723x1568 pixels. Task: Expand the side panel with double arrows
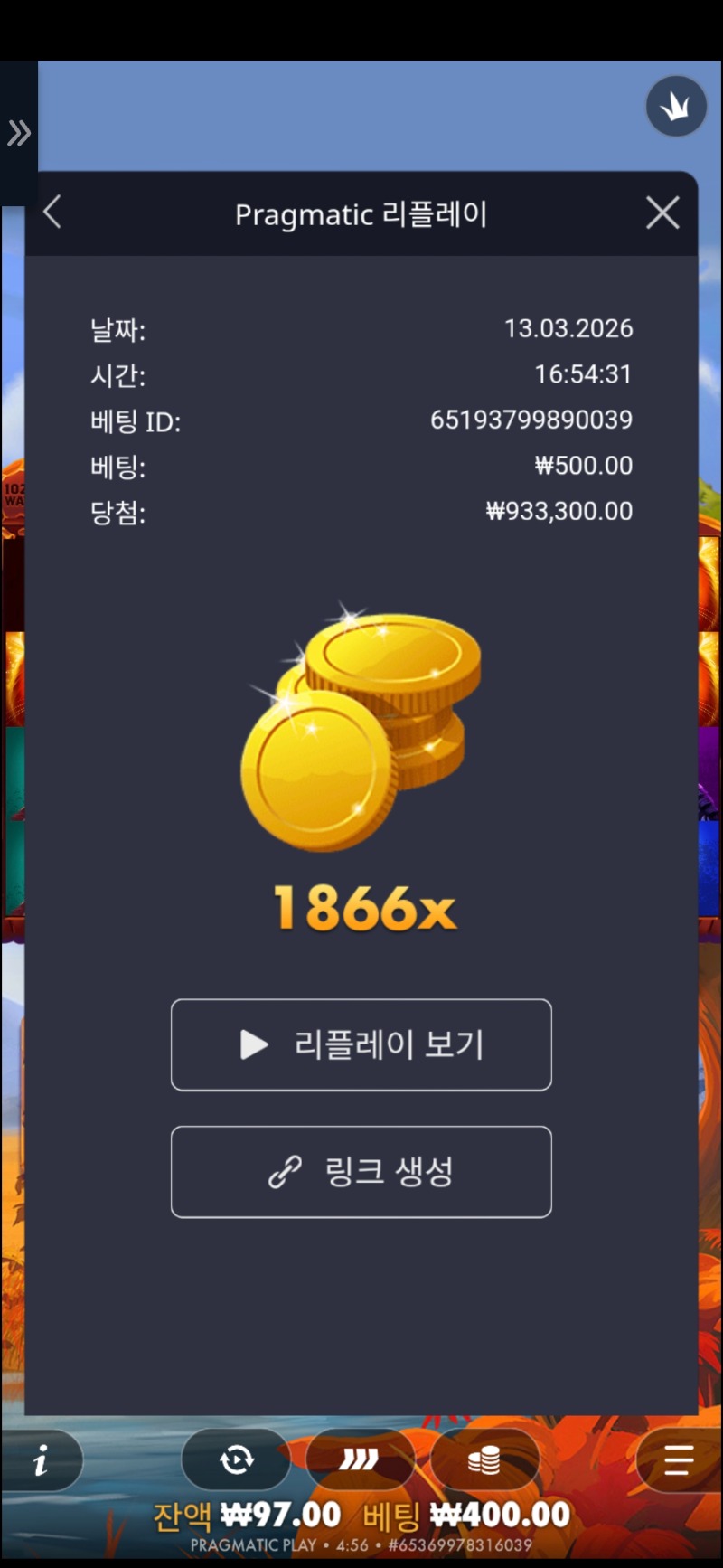[x=19, y=133]
